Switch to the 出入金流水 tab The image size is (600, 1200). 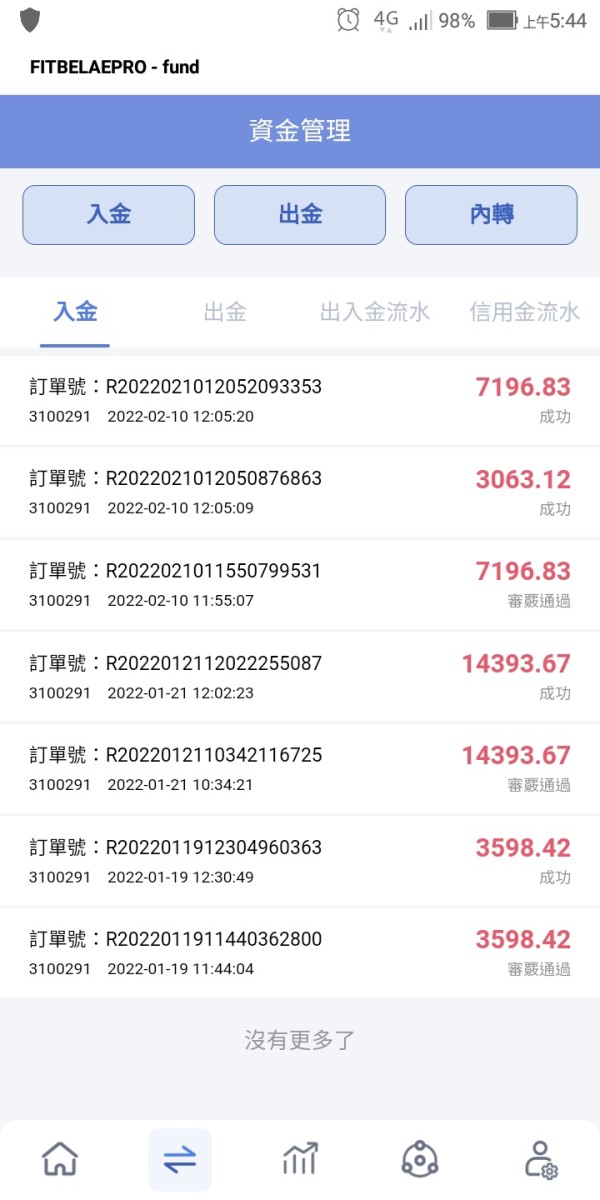pos(375,312)
